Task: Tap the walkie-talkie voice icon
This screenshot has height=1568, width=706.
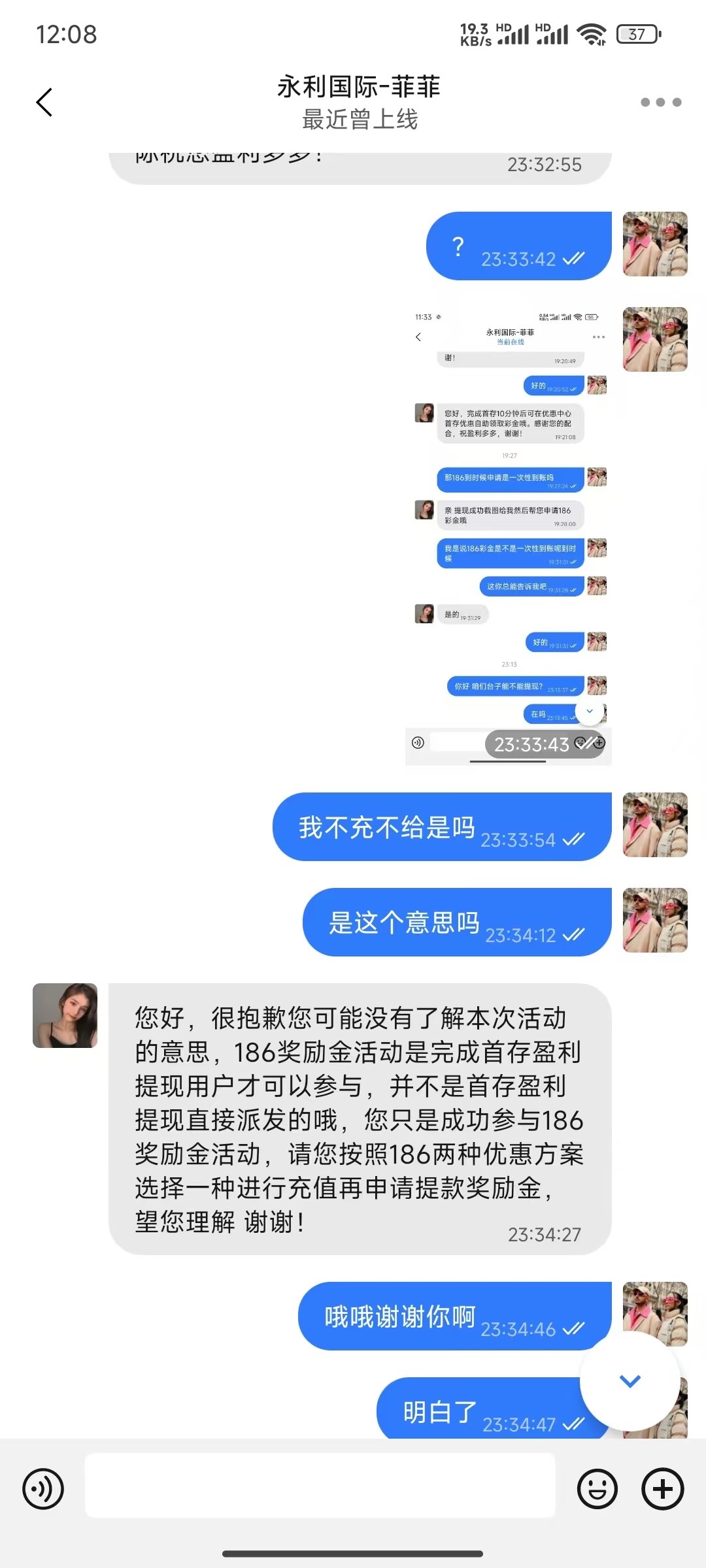Action: pos(43,1488)
